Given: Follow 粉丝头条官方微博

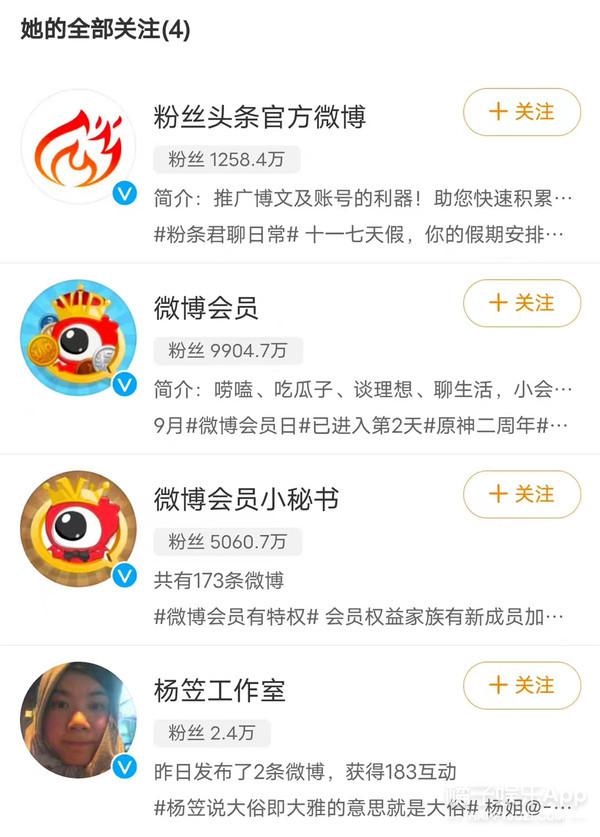Looking at the screenshot, I should [x=521, y=112].
